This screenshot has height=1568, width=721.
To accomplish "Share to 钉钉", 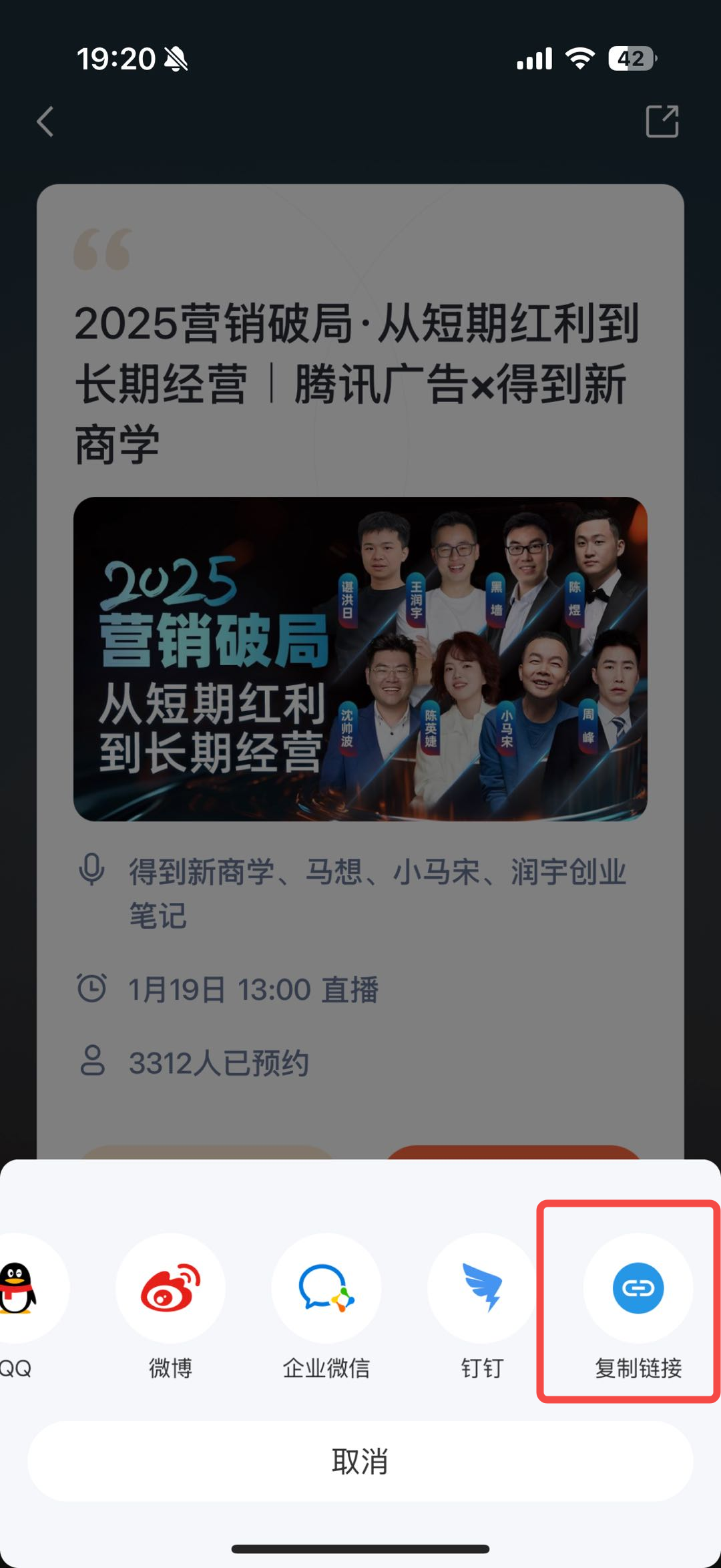I will (482, 1289).
